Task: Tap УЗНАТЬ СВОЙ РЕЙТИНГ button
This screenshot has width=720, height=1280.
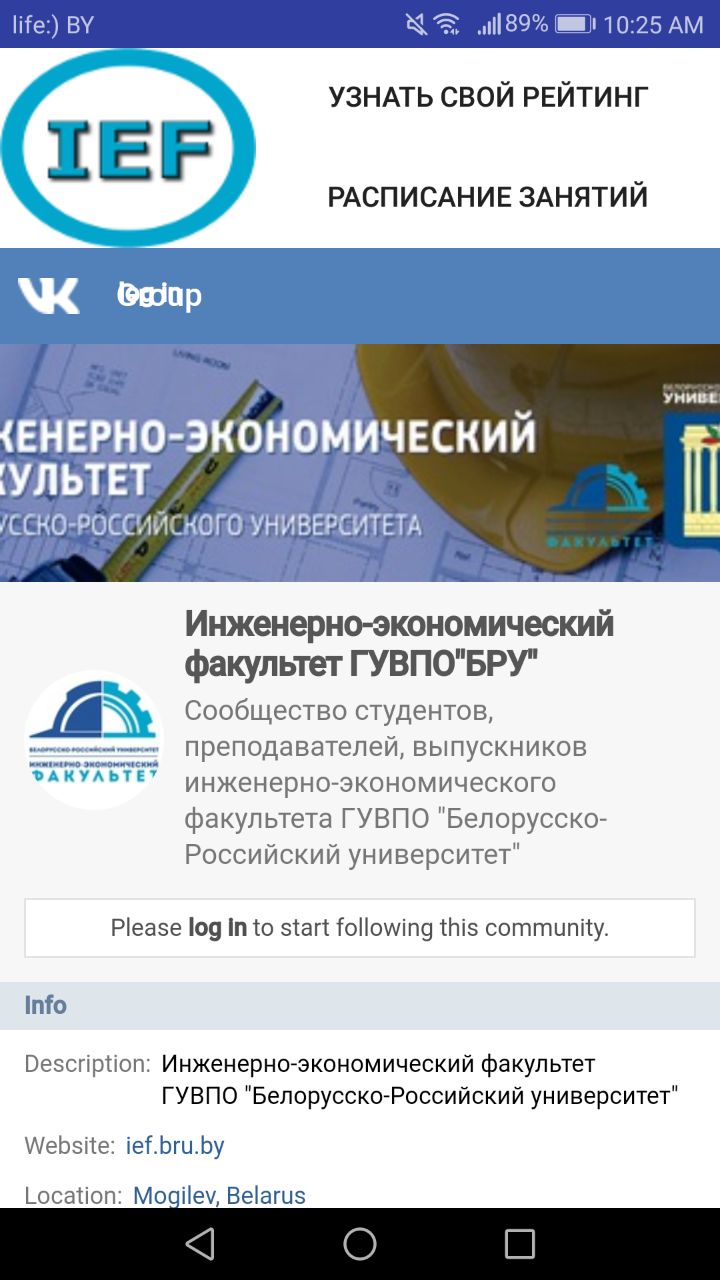Action: coord(488,97)
